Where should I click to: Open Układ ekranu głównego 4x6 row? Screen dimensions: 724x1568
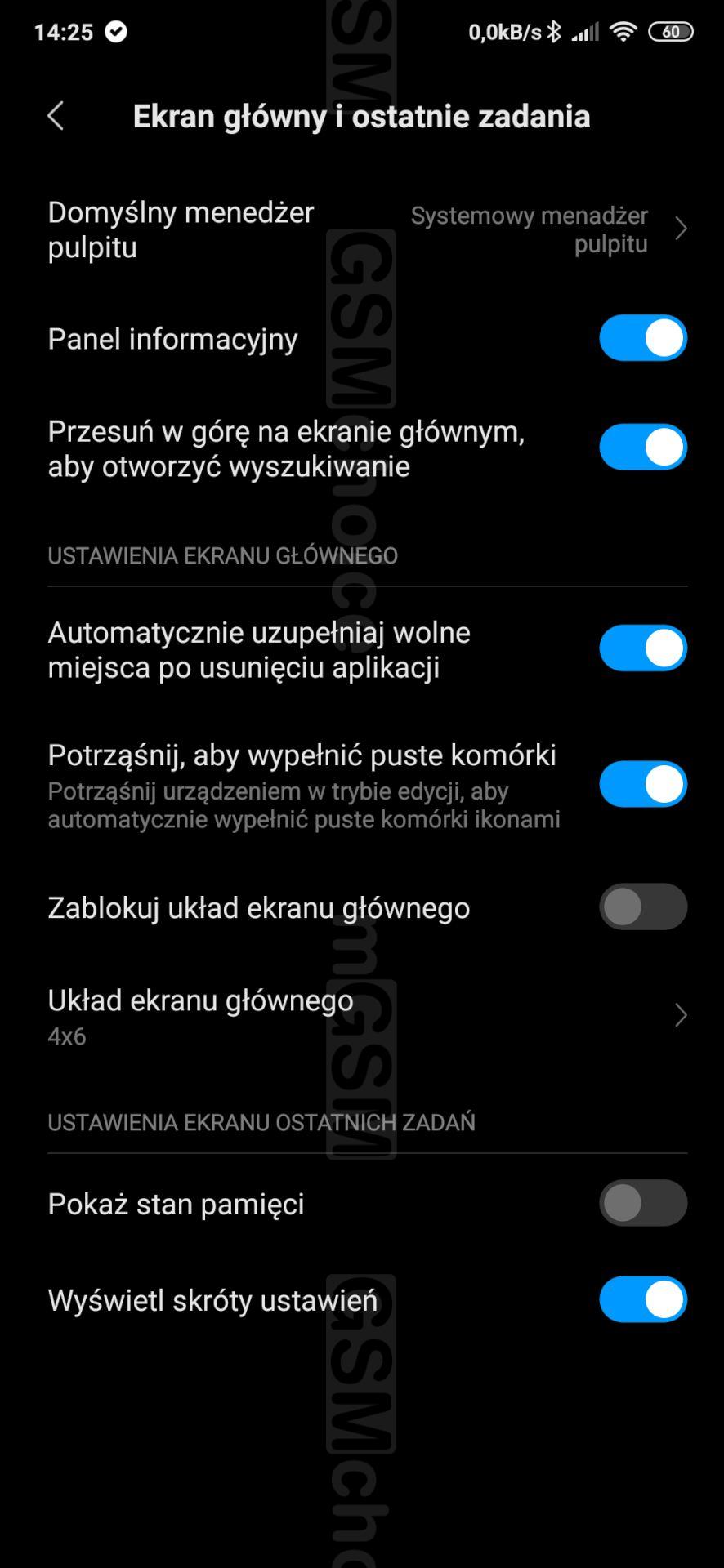point(362,1017)
